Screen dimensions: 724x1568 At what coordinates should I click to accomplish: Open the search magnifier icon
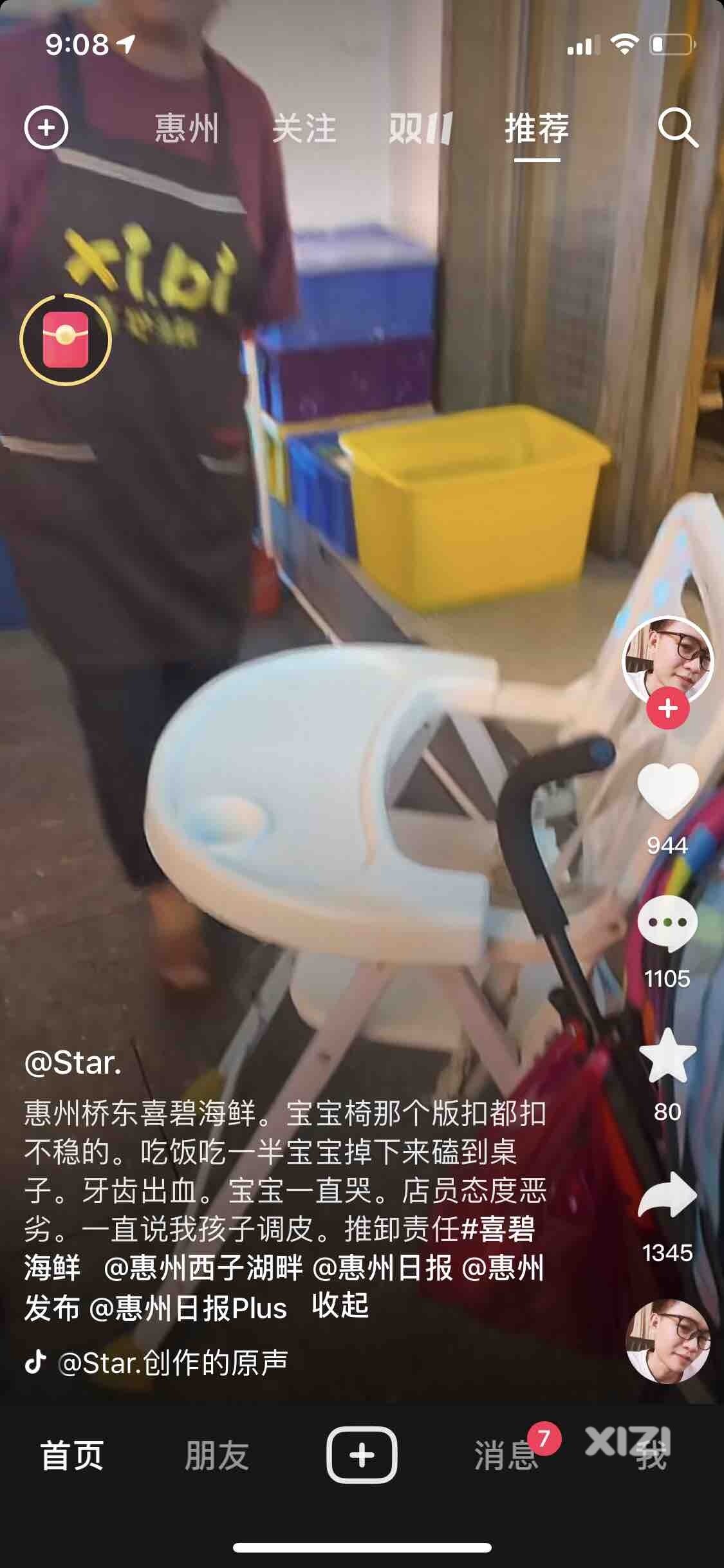(678, 127)
